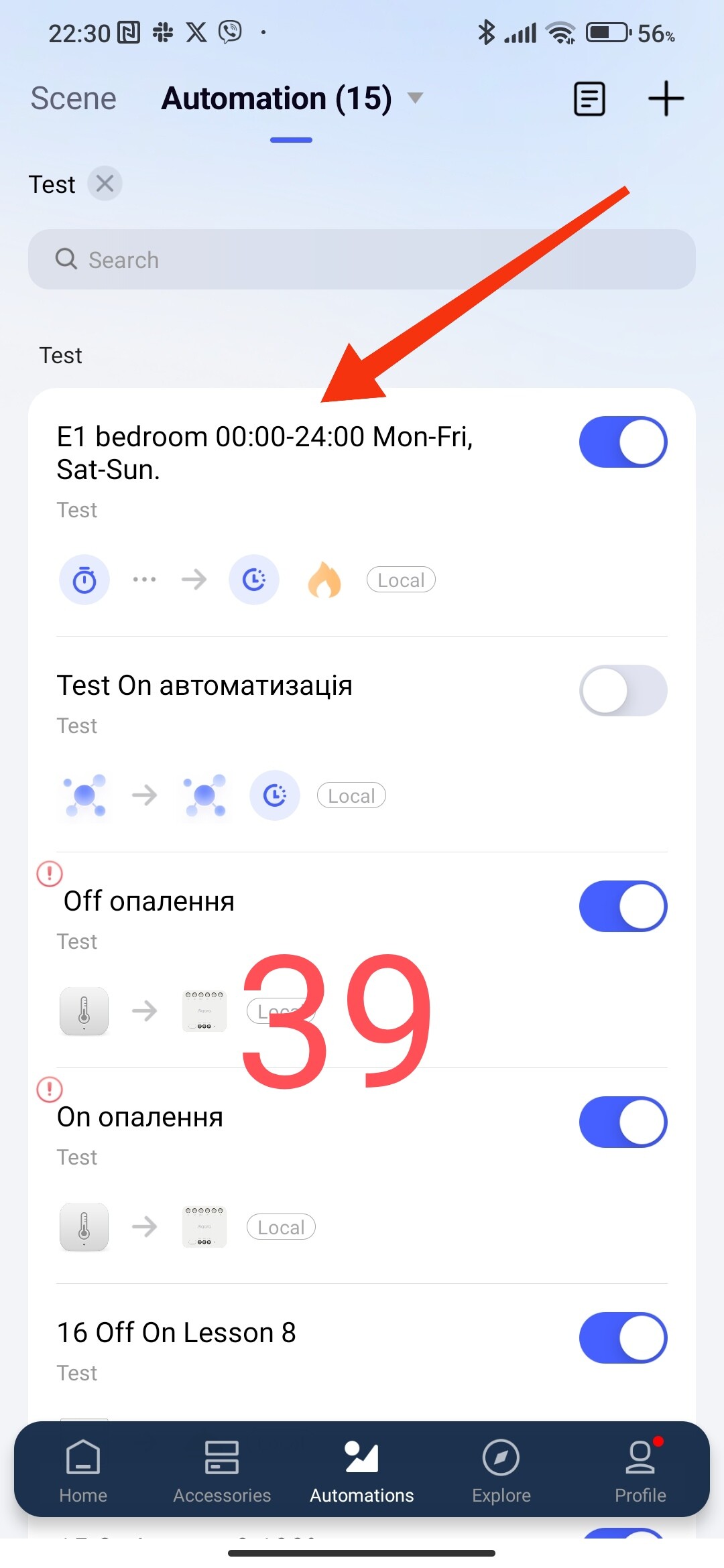Open the Explore tab
This screenshot has height=1568, width=724.
tap(501, 1470)
